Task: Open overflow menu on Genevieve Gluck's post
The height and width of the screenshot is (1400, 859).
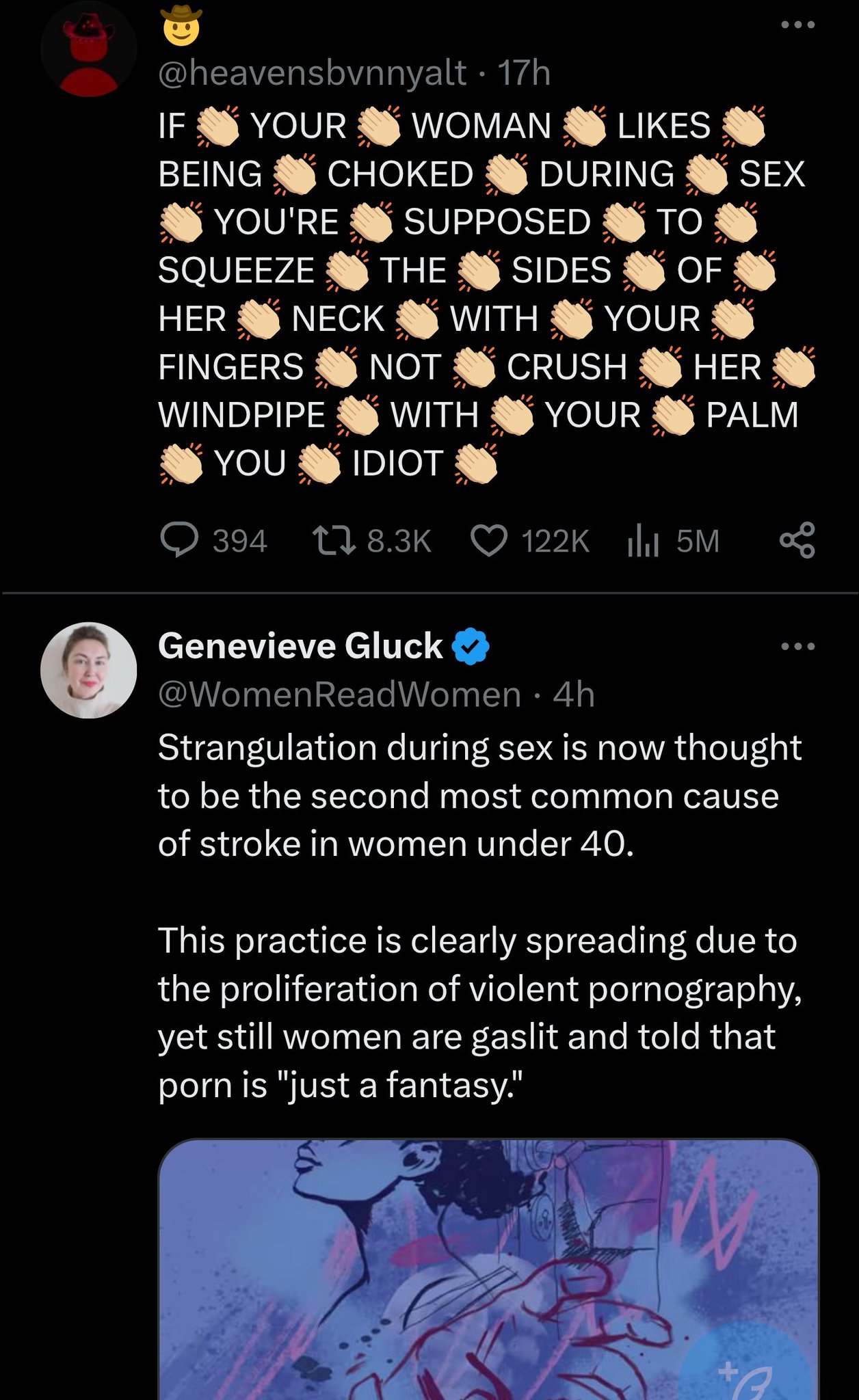Action: 797,646
